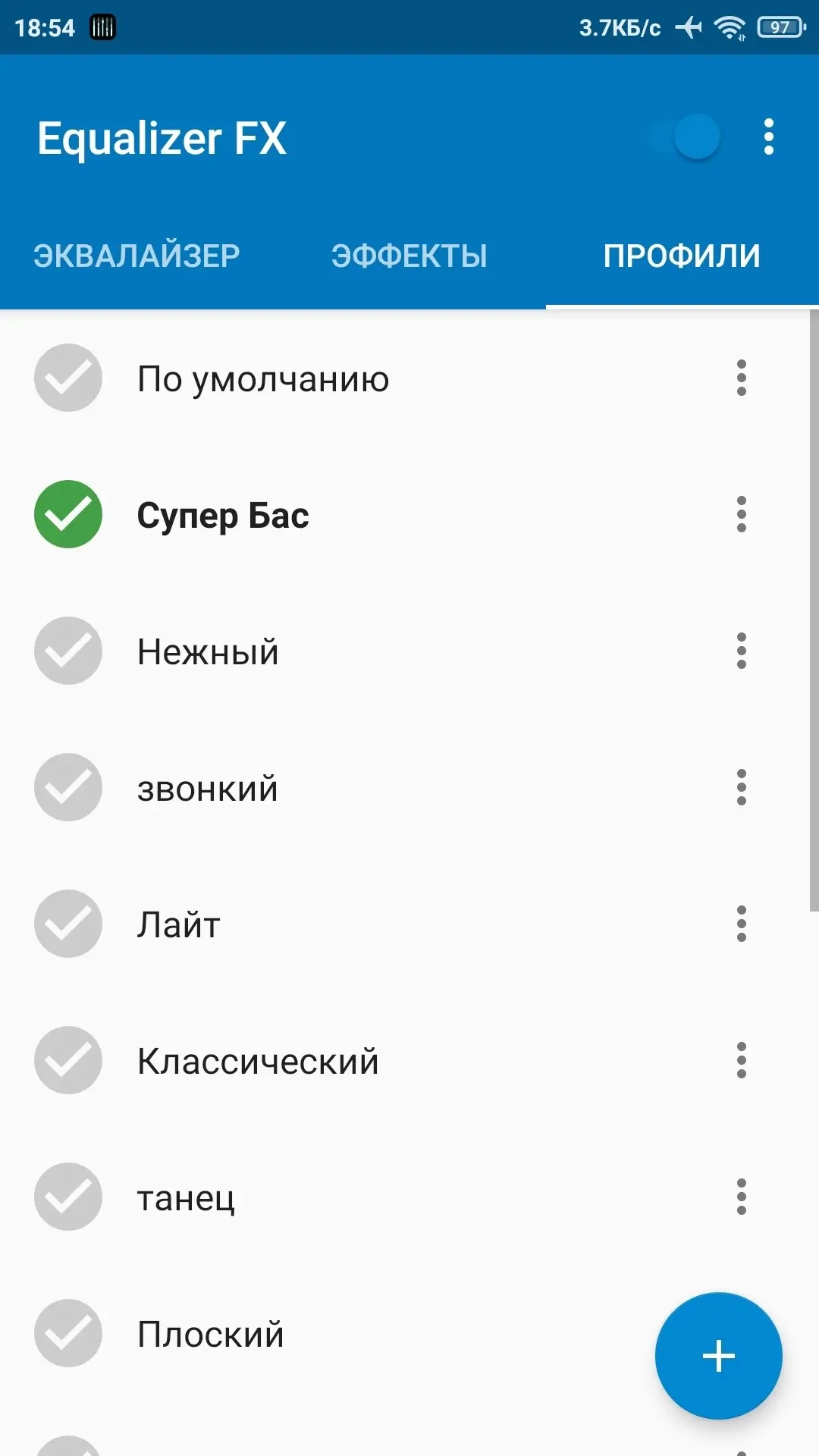
Task: Open options for По умолчанию profile
Action: tap(742, 378)
